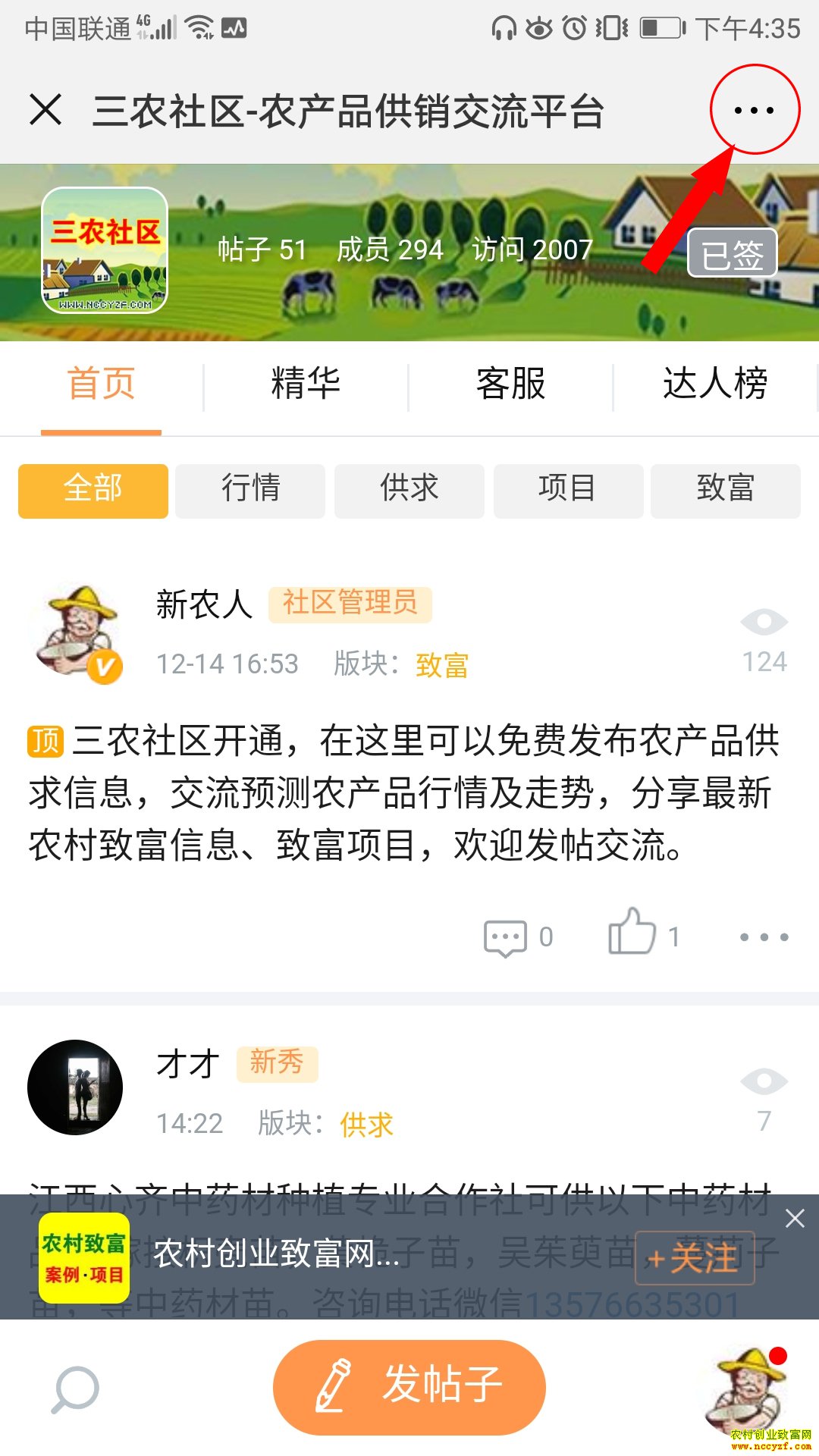Close the 三农社区 page

(45, 110)
